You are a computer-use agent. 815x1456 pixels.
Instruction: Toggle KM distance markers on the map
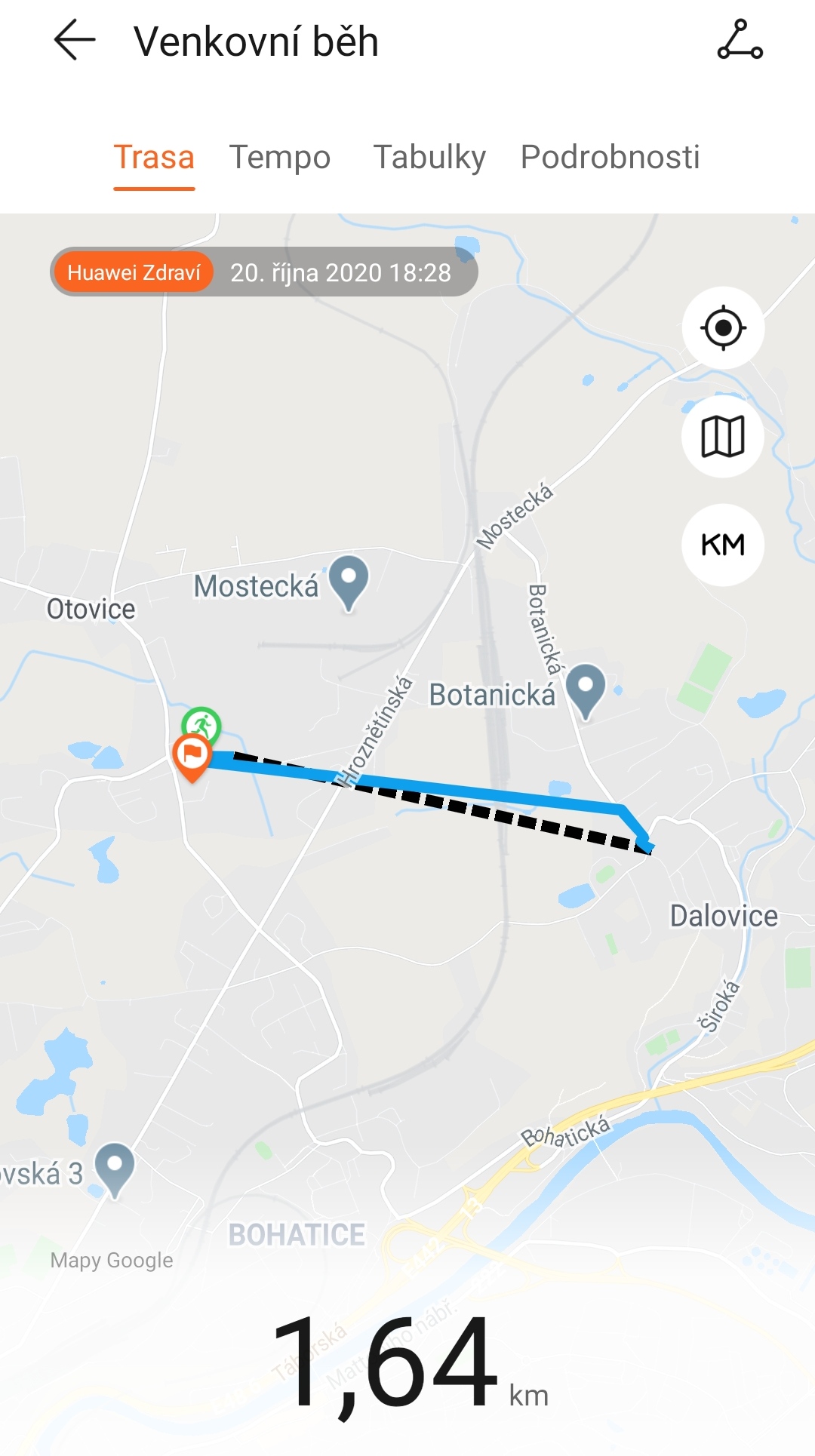tap(723, 545)
